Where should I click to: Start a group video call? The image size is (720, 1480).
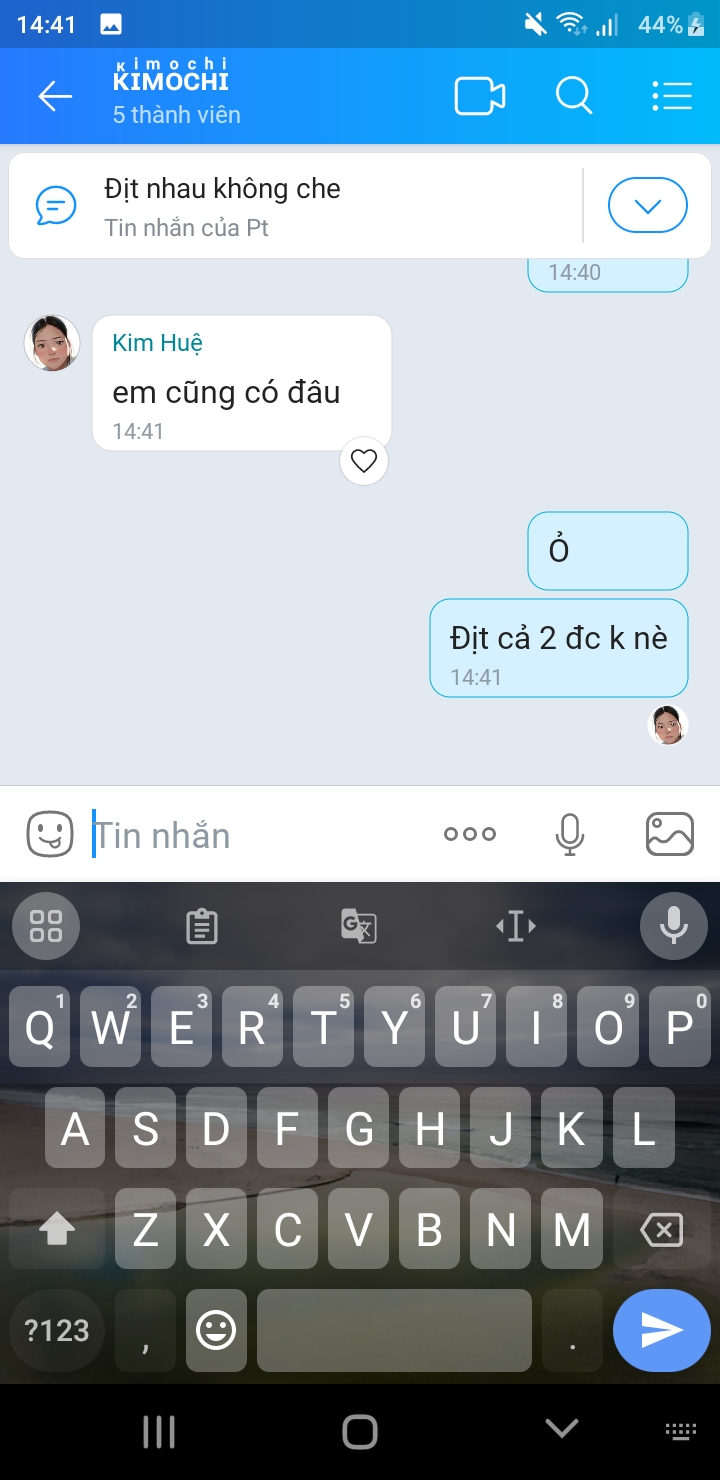(x=479, y=96)
